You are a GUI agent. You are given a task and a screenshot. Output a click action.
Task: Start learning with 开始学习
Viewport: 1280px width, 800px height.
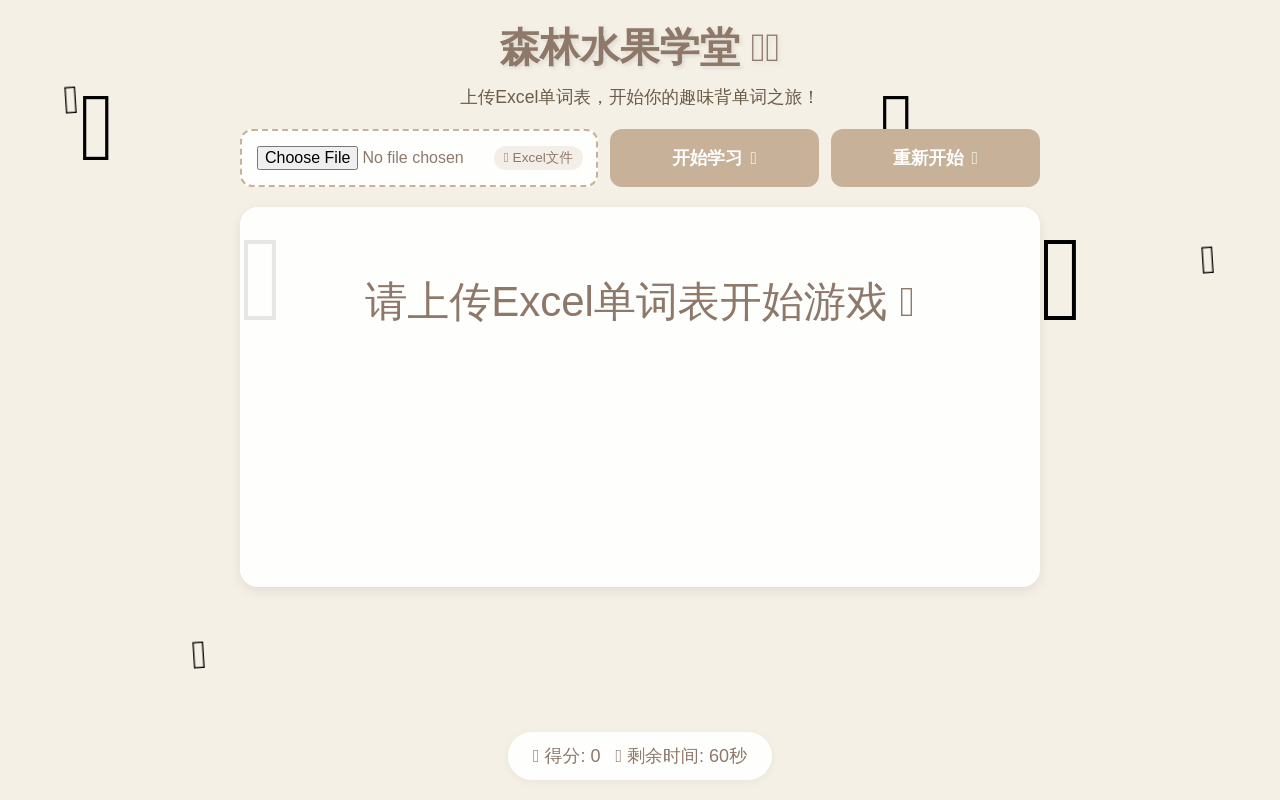click(x=714, y=158)
